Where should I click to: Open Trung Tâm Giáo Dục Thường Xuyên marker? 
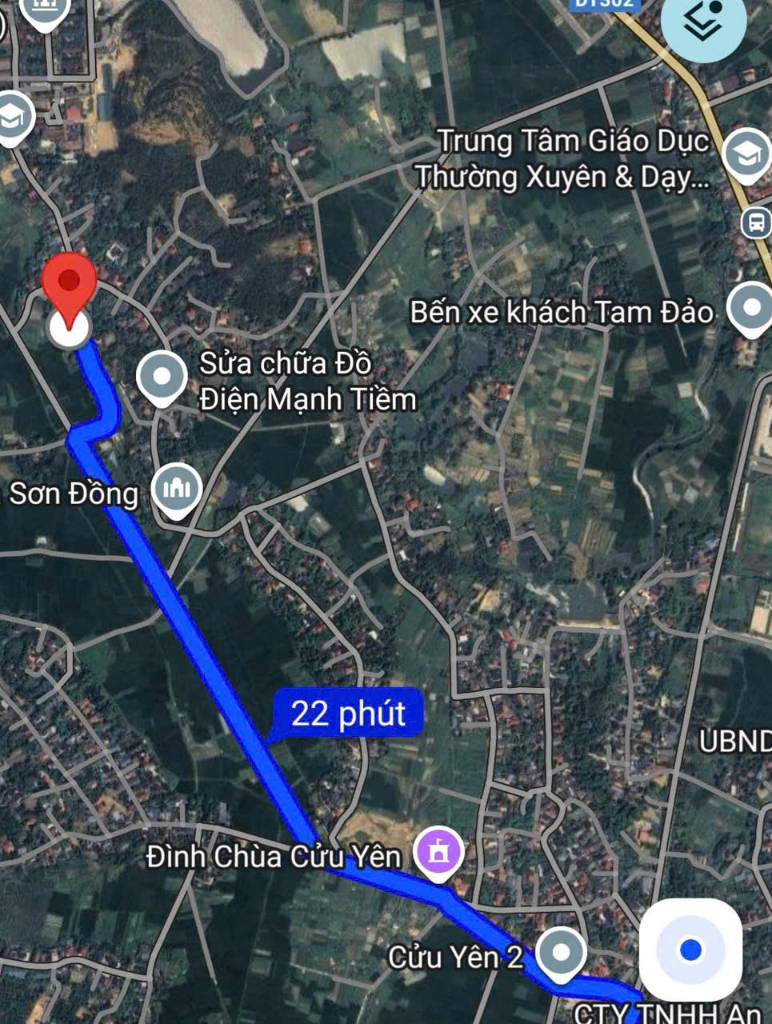[746, 155]
